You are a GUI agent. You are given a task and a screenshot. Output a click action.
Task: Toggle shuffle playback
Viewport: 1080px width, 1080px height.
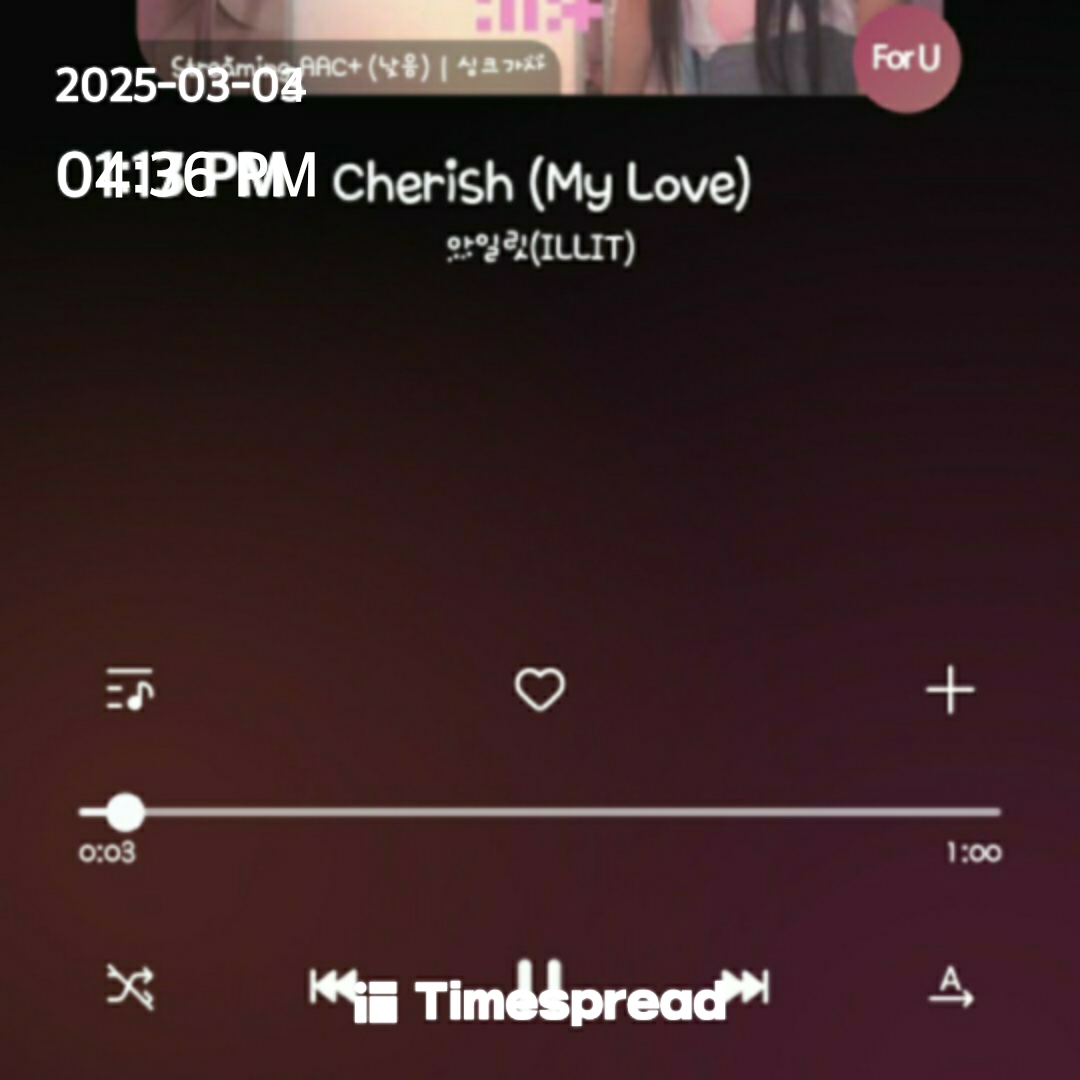130,988
